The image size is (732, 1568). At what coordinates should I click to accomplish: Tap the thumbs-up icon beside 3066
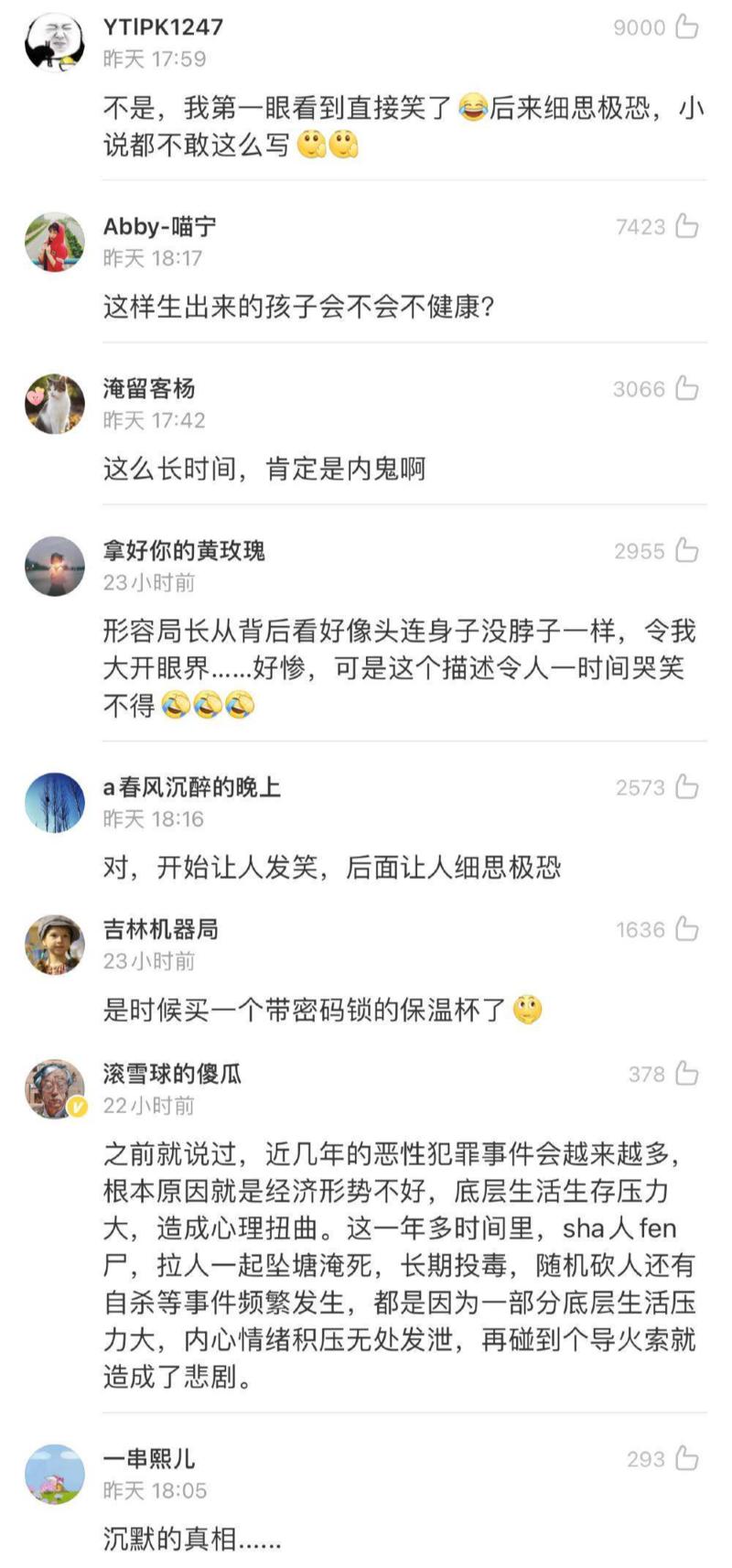click(686, 388)
